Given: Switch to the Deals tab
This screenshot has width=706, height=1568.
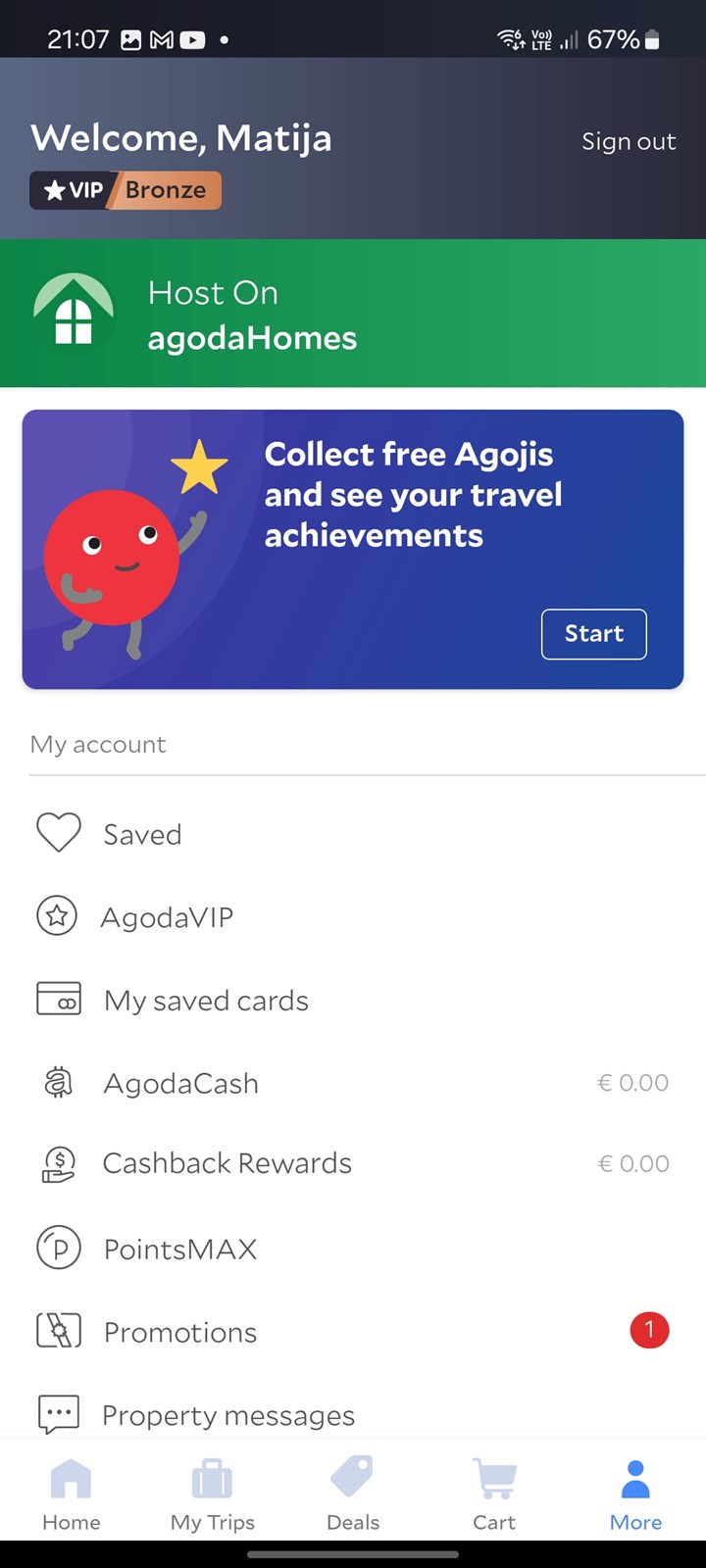Looking at the screenshot, I should (x=353, y=1494).
